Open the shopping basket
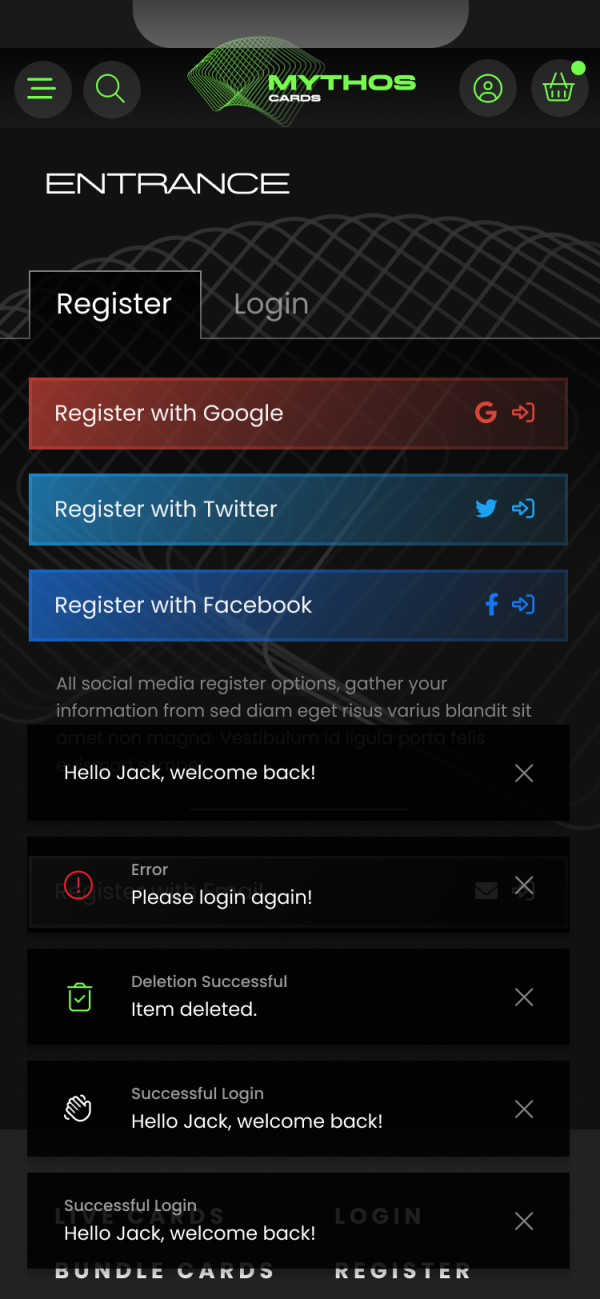This screenshot has height=1299, width=600. pos(558,89)
